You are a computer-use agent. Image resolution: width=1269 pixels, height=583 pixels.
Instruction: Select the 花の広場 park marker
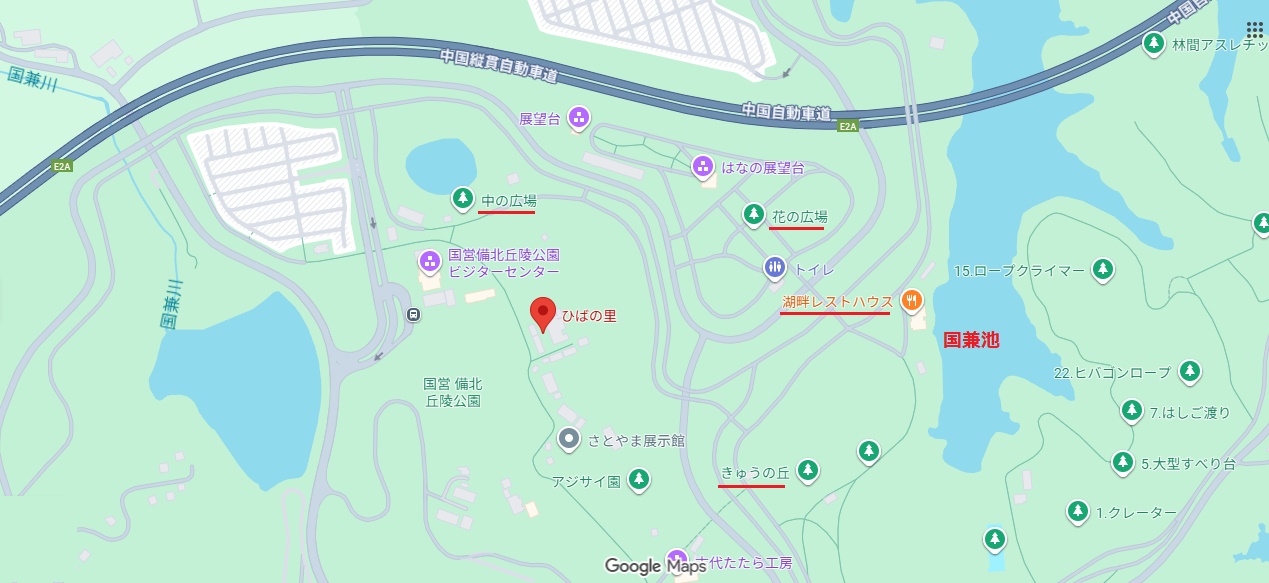point(753,215)
